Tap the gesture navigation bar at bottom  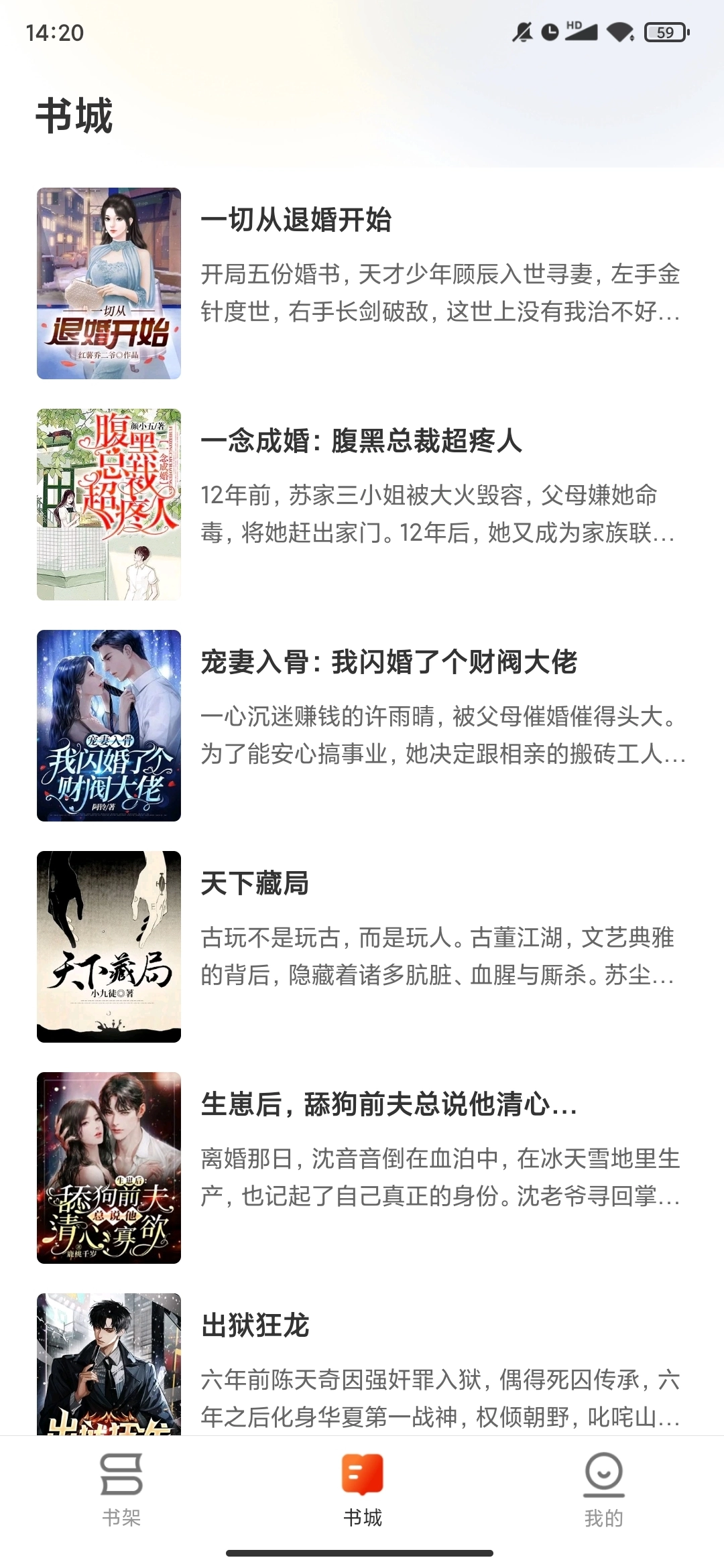[x=362, y=1554]
